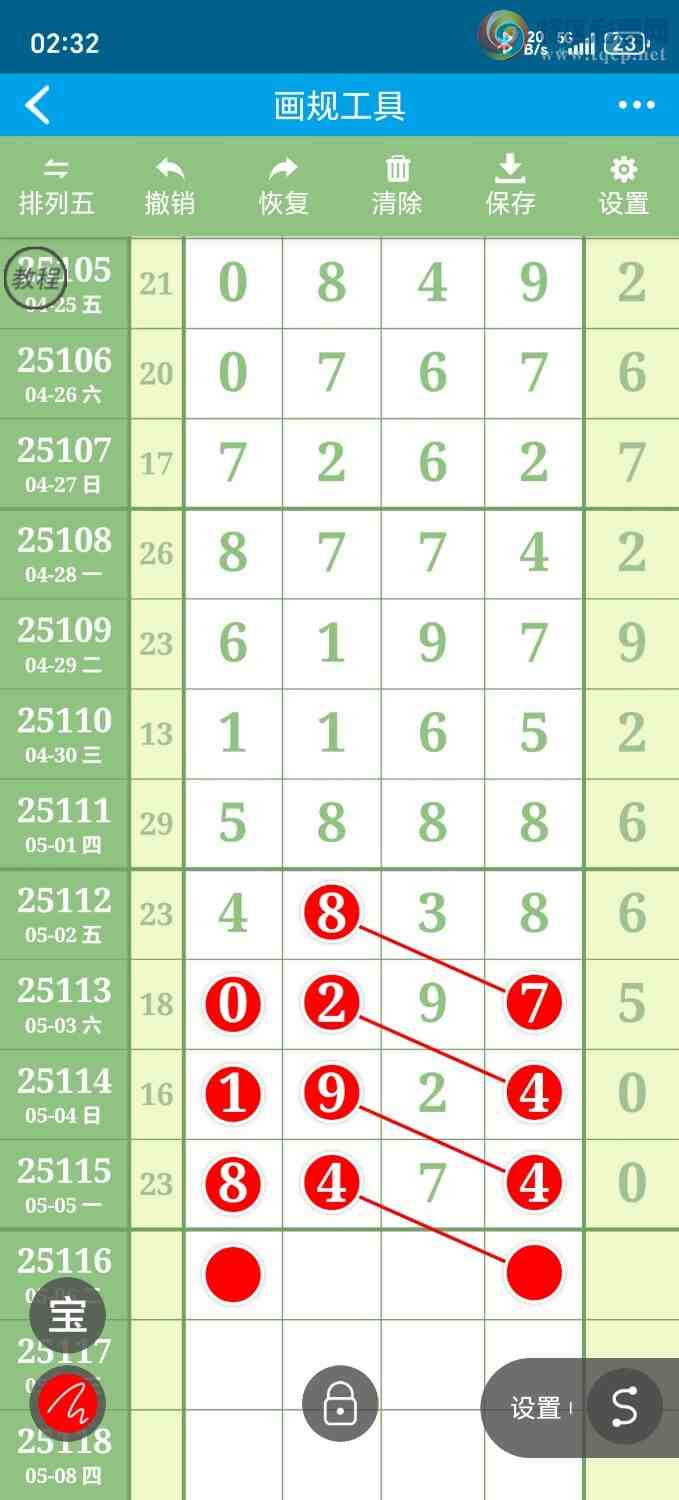
Task: Toggle the lock button
Action: tap(340, 1404)
